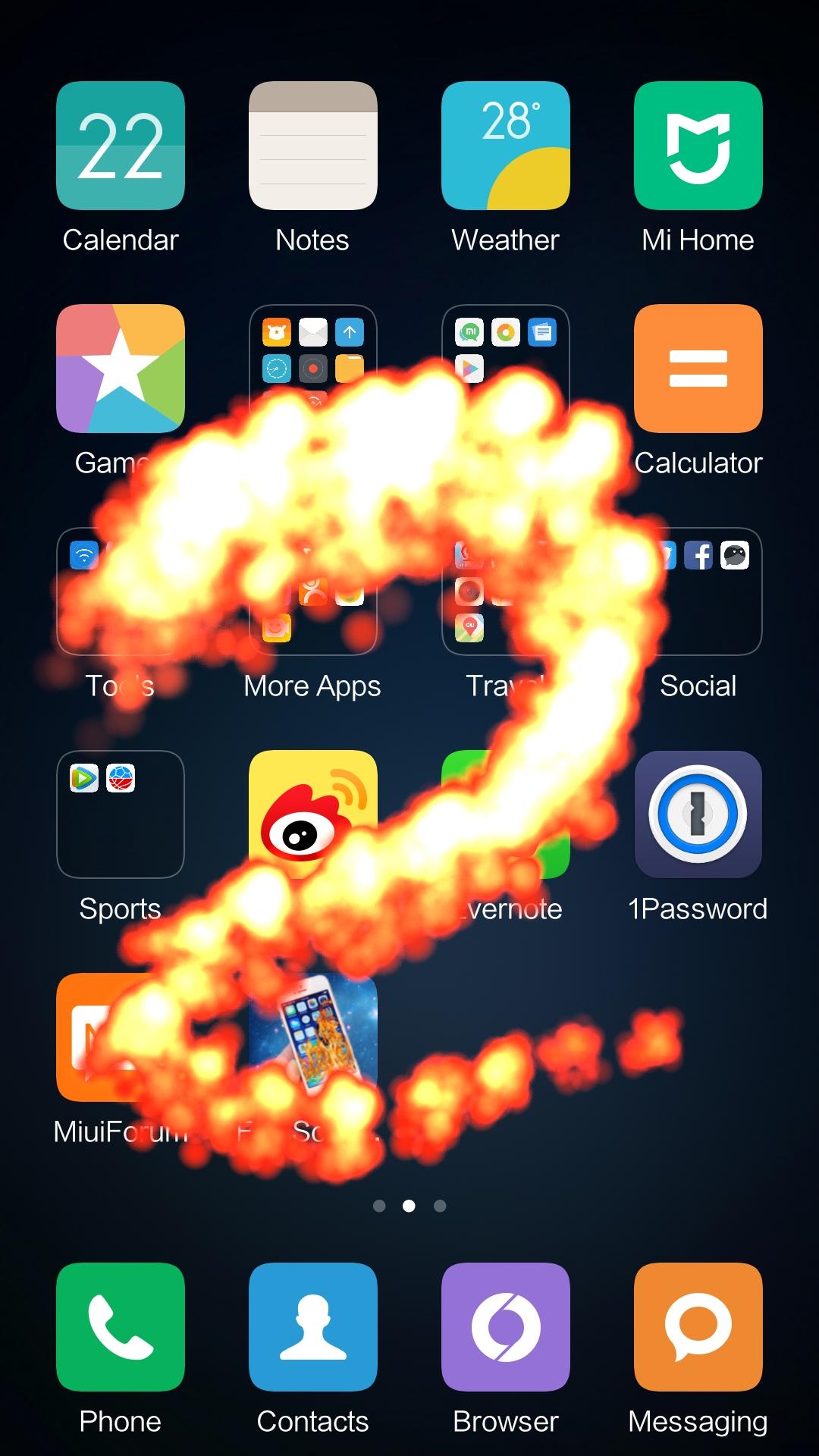Launch Mi Home
819x1456 pixels.
(698, 146)
